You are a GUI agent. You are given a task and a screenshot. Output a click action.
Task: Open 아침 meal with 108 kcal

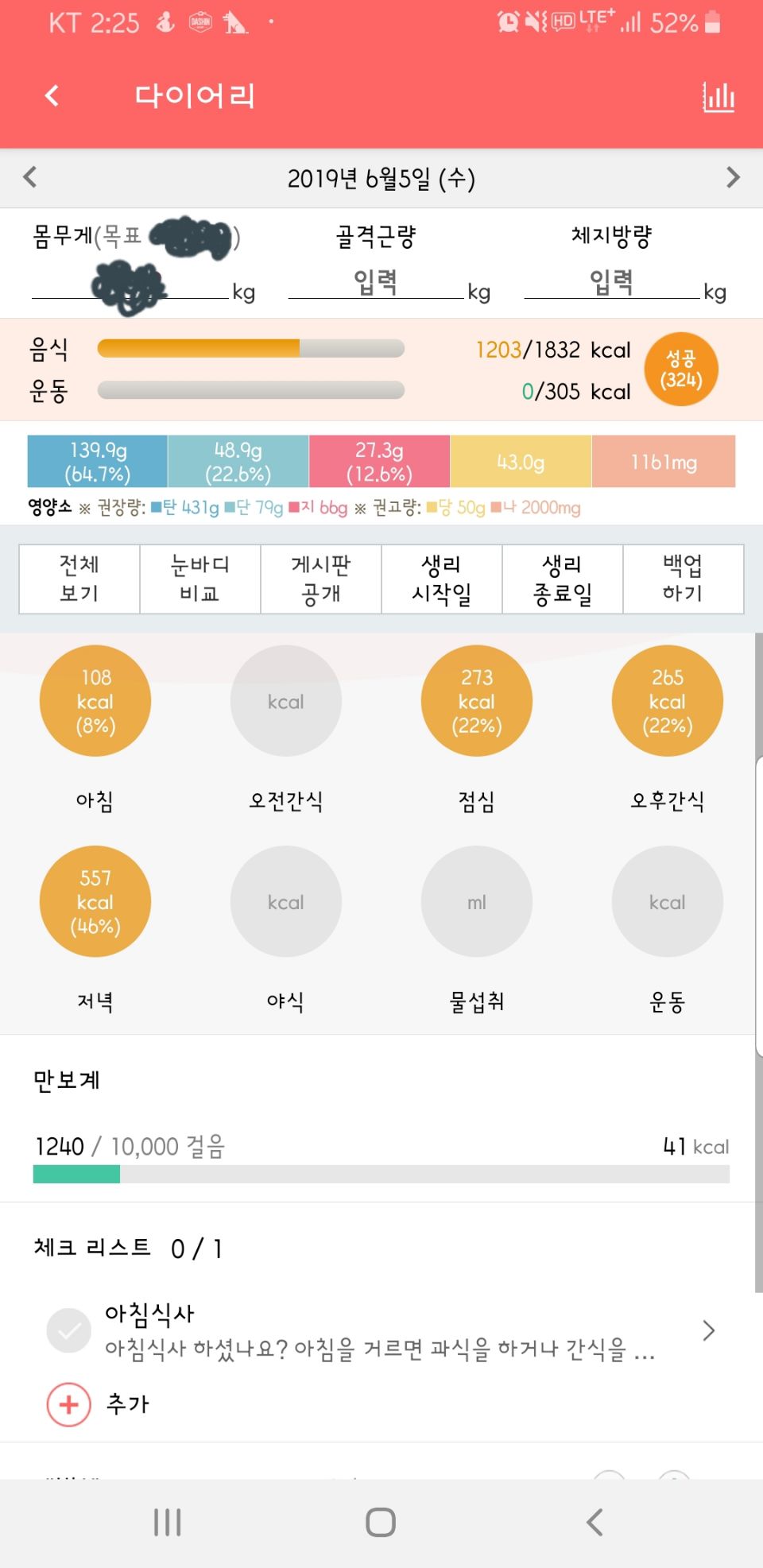(95, 701)
